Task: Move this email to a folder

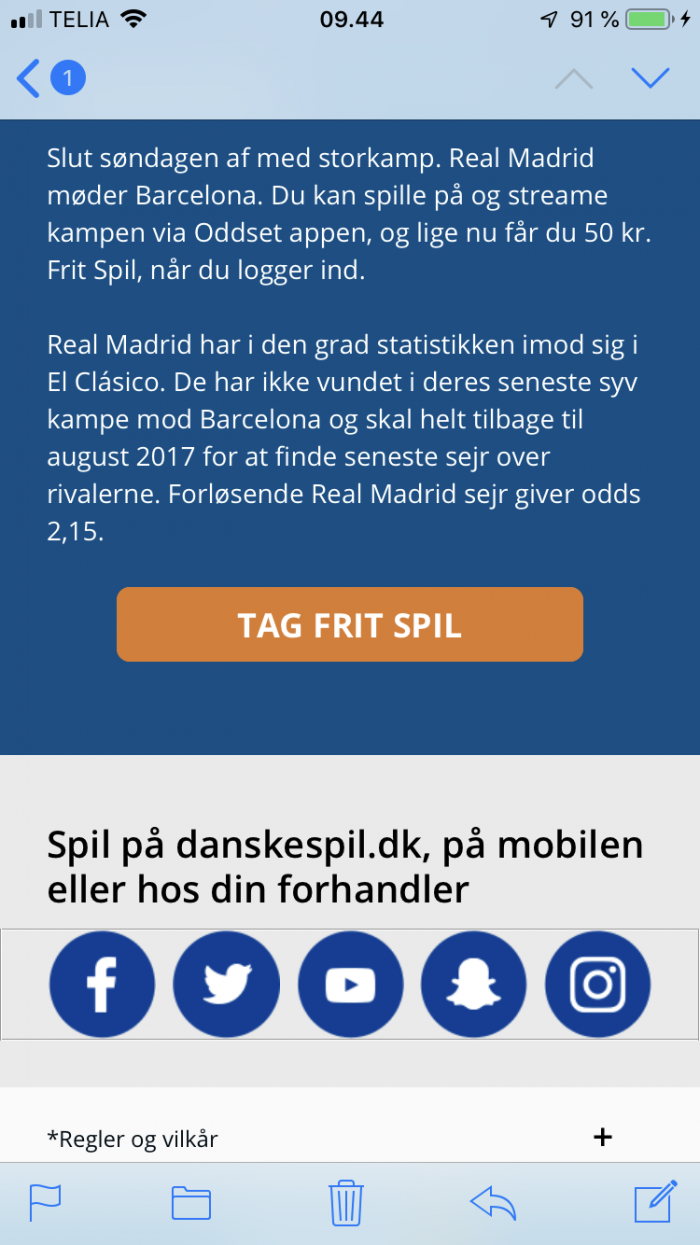Action: 191,1201
